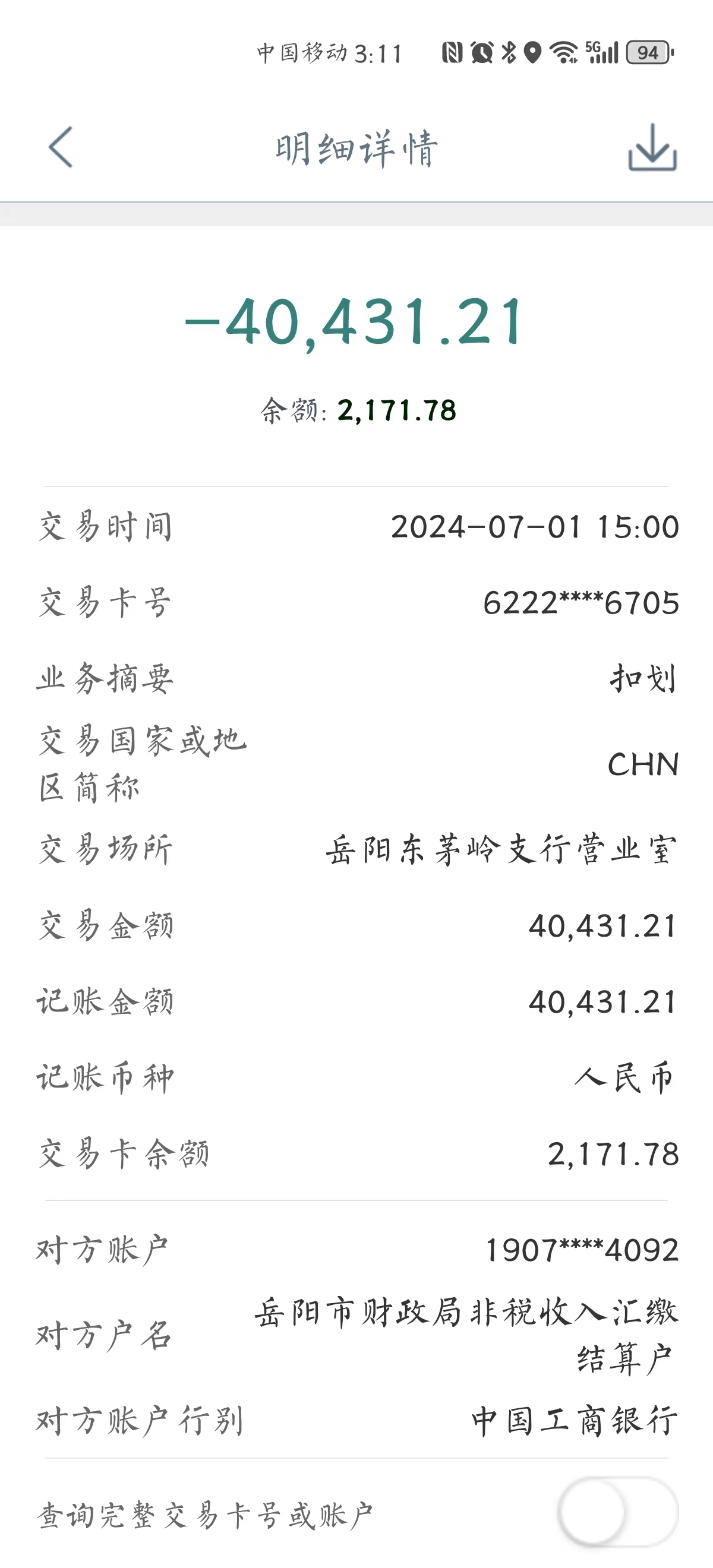Go back from the 明细详情 page
Viewport: 713px width, 1568px height.
(x=60, y=147)
